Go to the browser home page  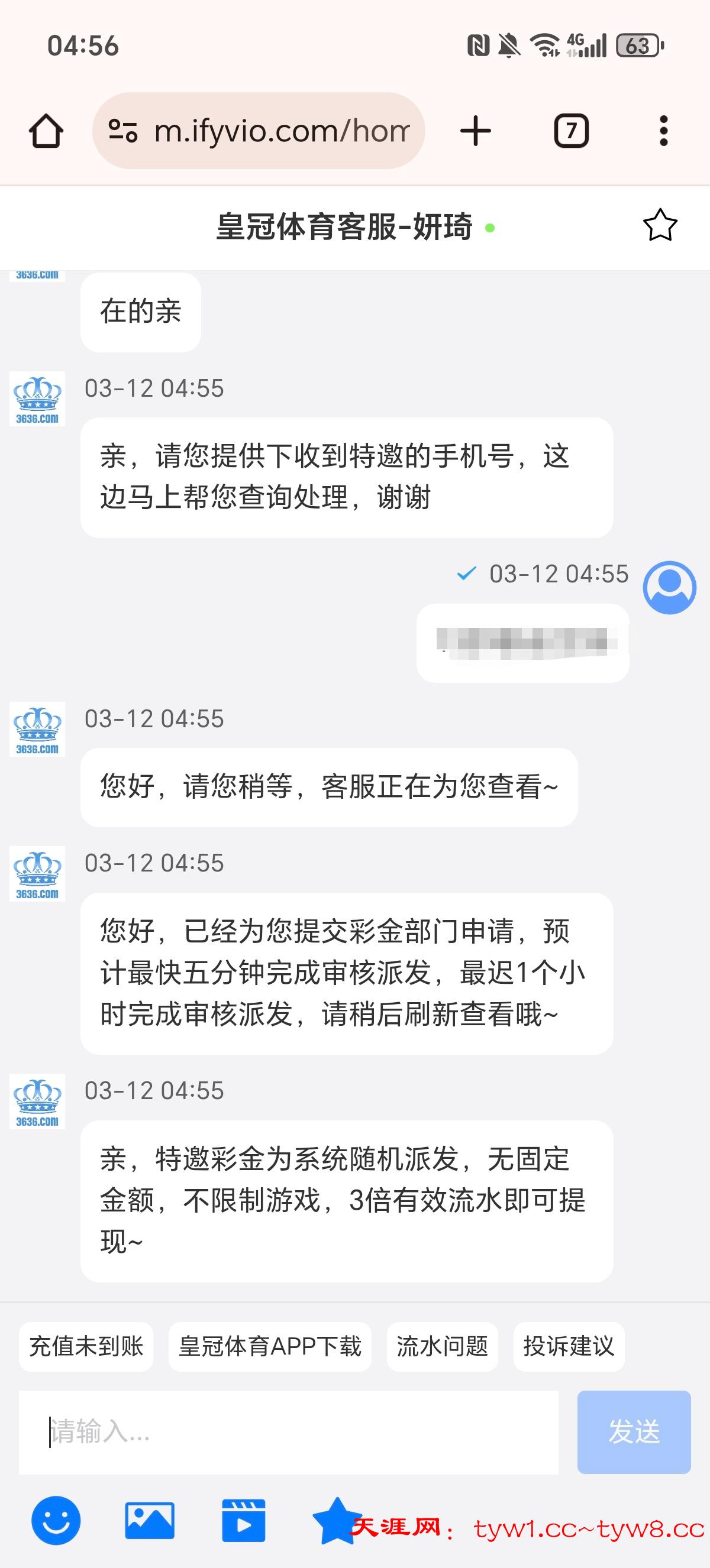pos(46,131)
